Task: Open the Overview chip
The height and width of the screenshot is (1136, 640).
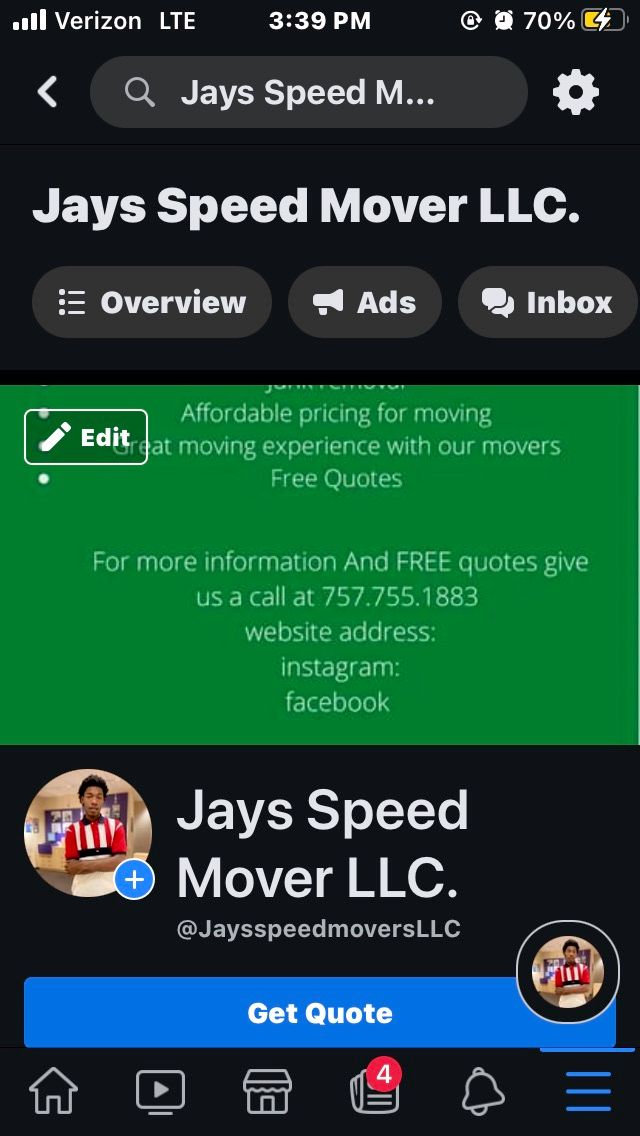Action: pos(152,302)
